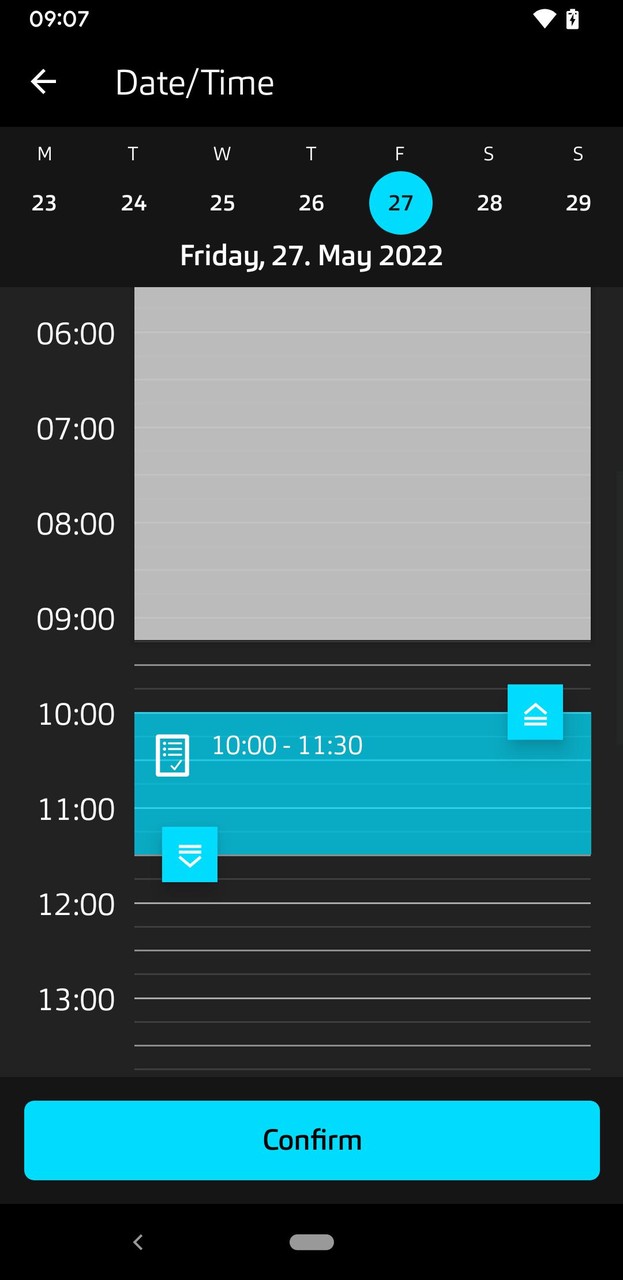This screenshot has height=1280, width=623.
Task: Select Friday 27 in the week strip
Action: tap(400, 203)
